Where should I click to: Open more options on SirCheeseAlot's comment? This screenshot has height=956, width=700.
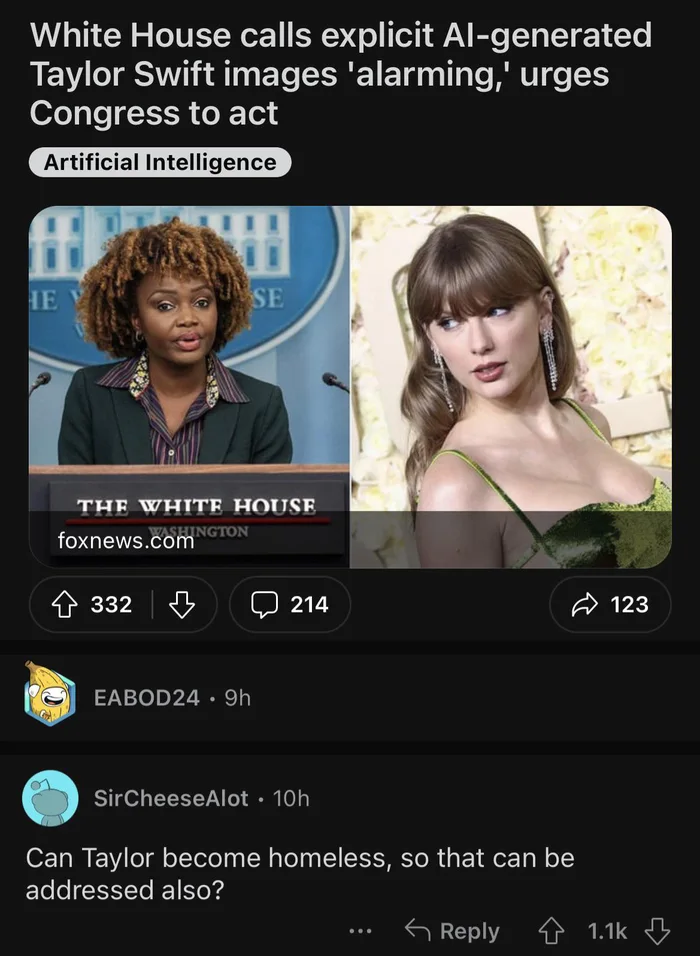click(x=360, y=932)
